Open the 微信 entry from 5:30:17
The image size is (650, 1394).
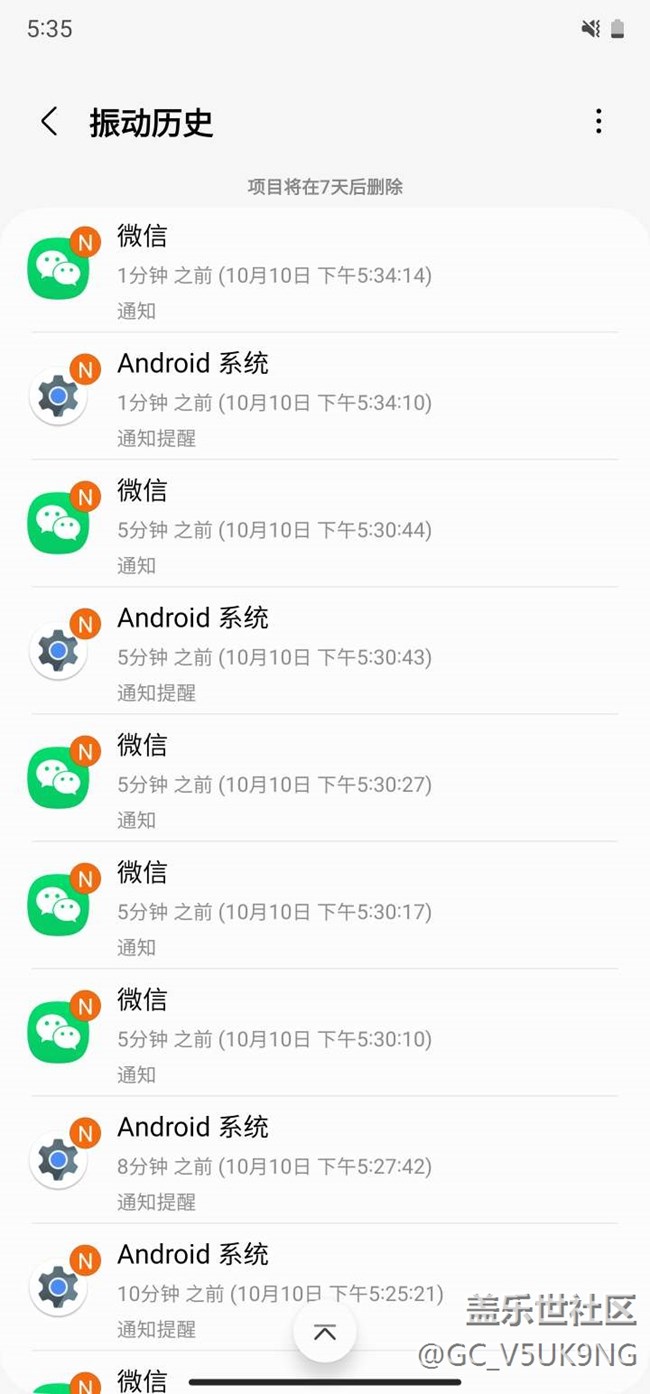click(x=324, y=907)
